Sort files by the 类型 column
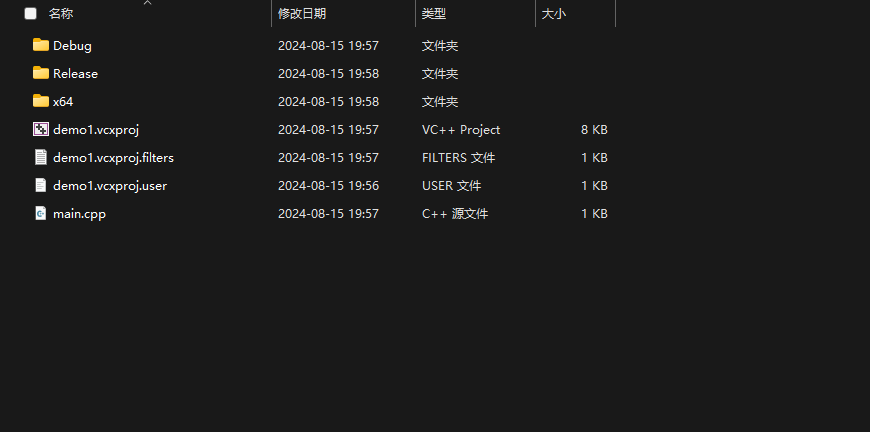The width and height of the screenshot is (870, 432). click(434, 14)
